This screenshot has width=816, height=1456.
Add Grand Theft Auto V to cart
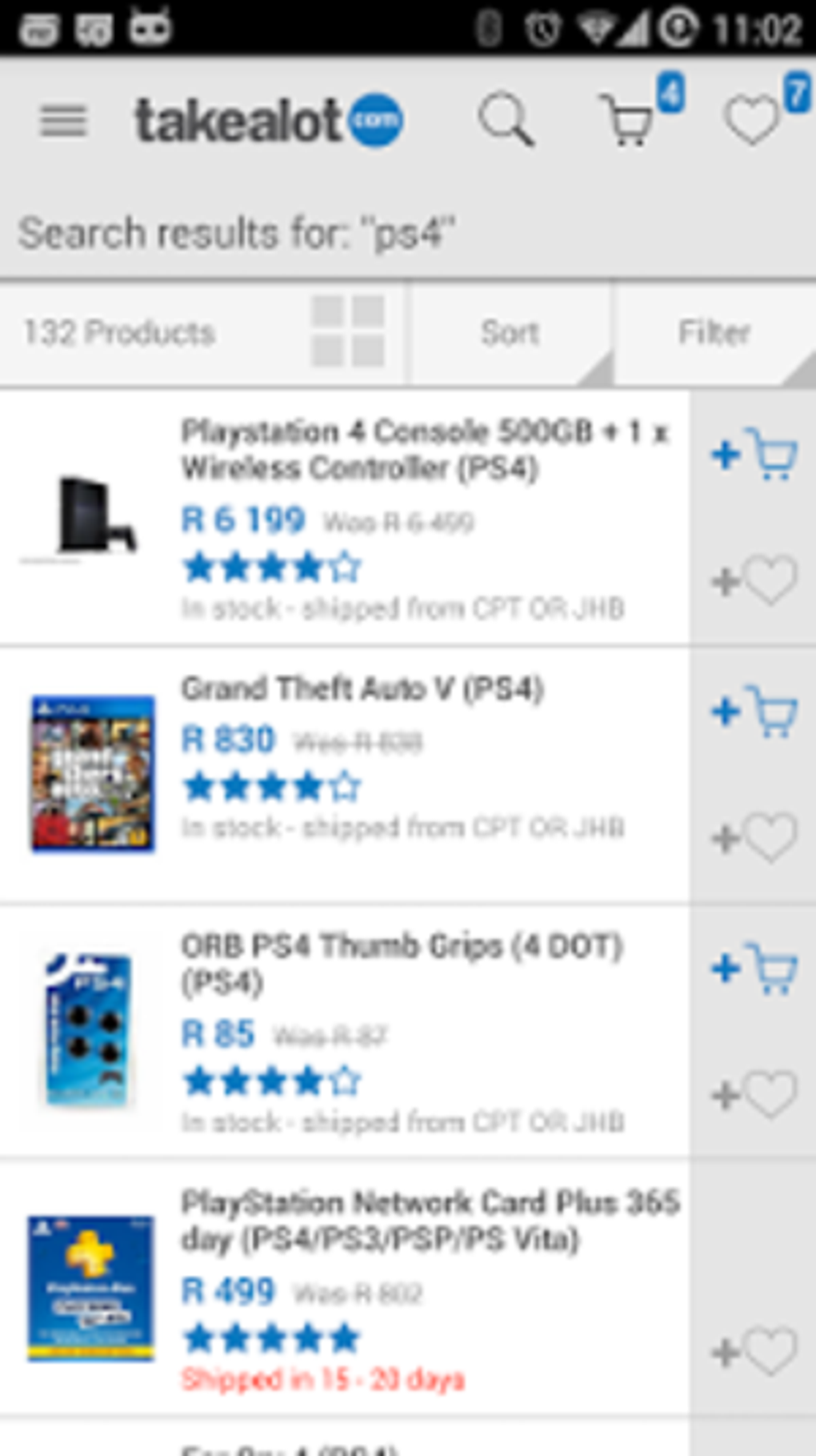coord(754,712)
